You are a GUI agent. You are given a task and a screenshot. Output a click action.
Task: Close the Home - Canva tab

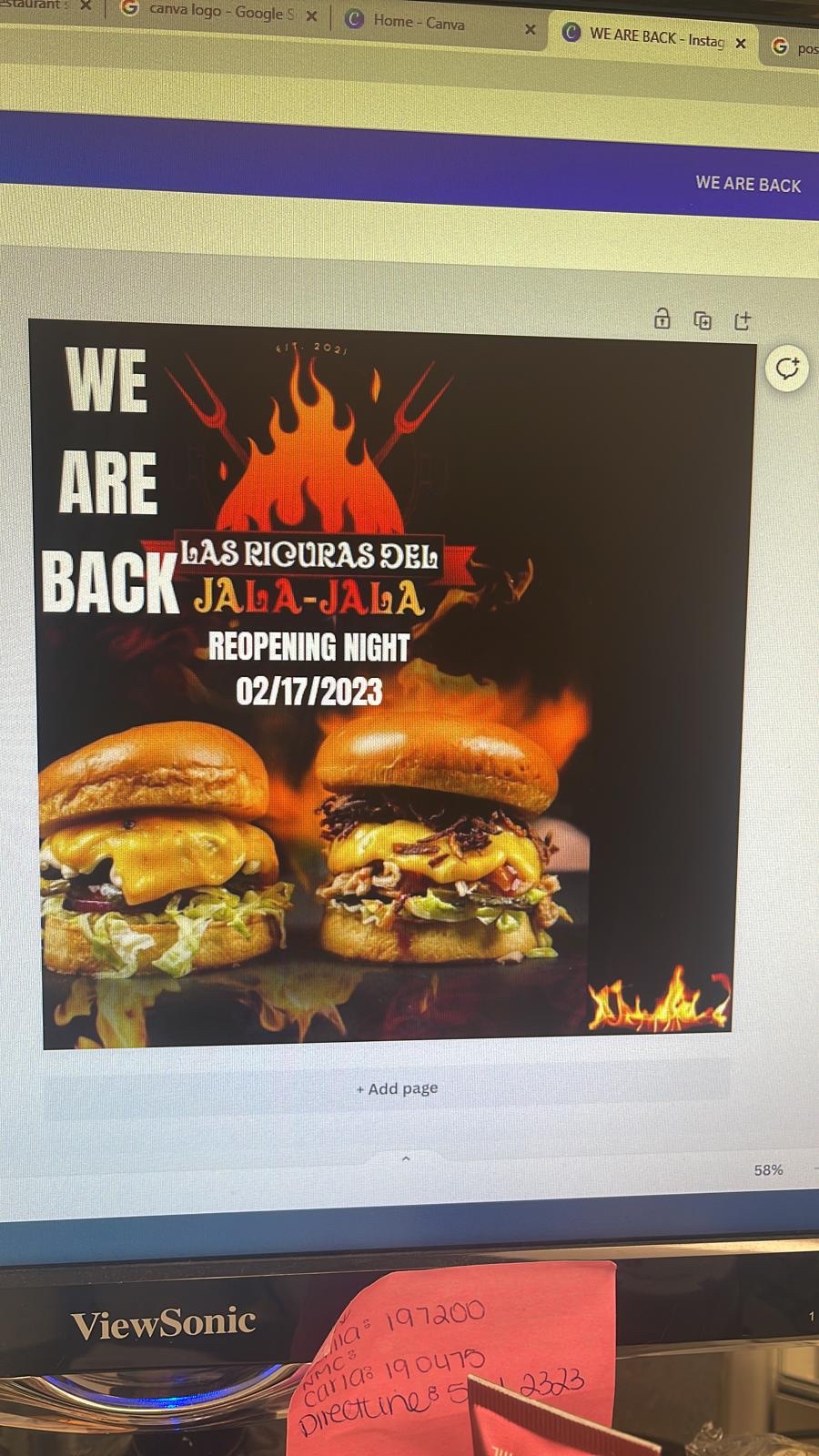(x=530, y=29)
